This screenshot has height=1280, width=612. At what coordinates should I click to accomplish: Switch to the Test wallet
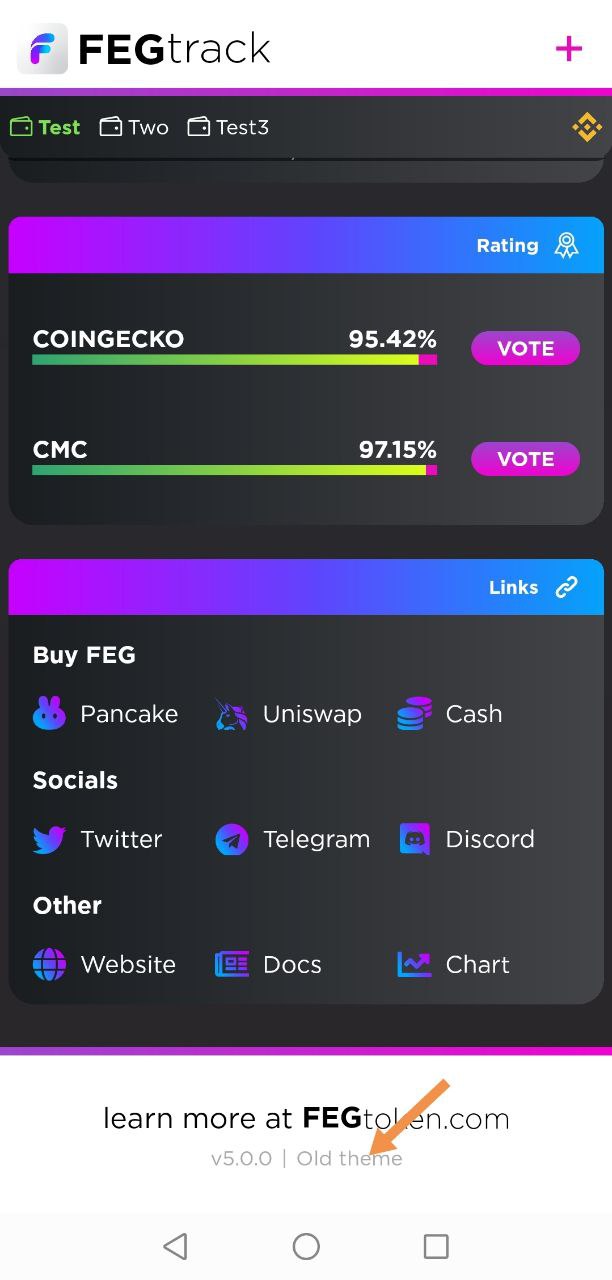tap(45, 127)
